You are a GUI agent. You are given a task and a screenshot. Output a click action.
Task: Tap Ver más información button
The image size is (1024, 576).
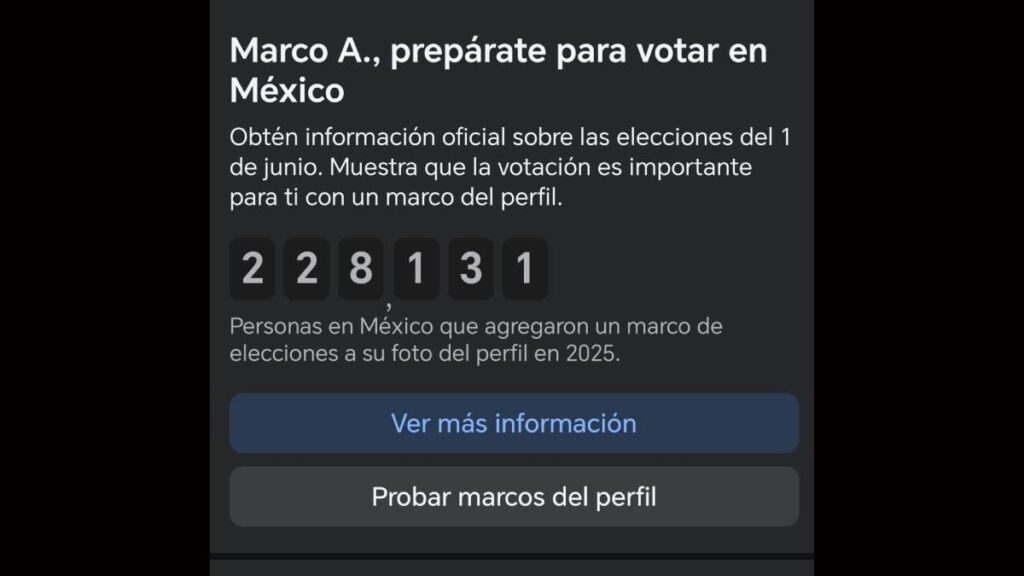pos(513,423)
